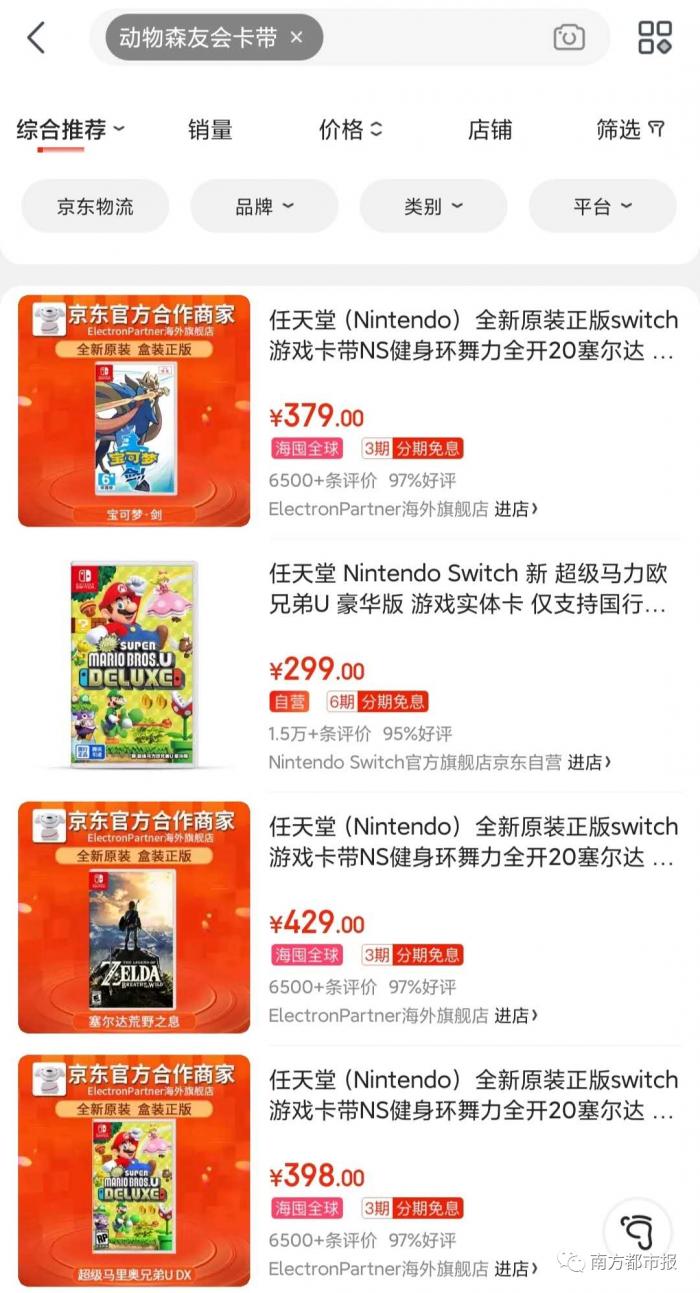
Task: Go back with the arrow icon
Action: click(x=37, y=38)
